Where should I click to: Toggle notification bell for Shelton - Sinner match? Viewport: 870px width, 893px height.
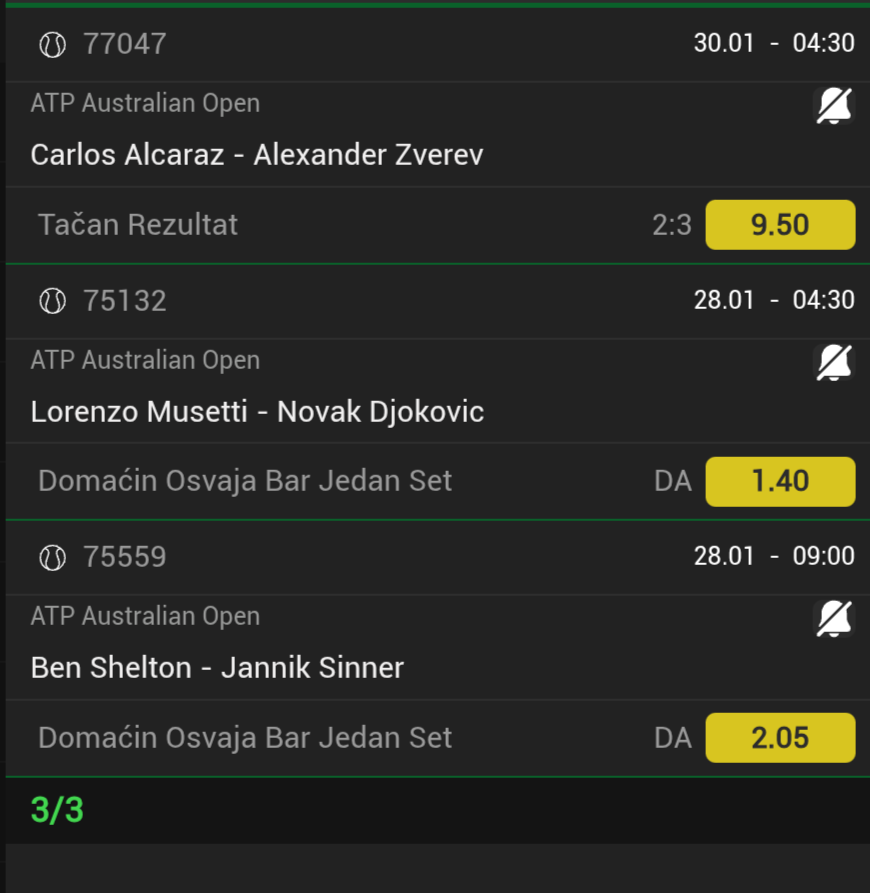click(x=834, y=619)
